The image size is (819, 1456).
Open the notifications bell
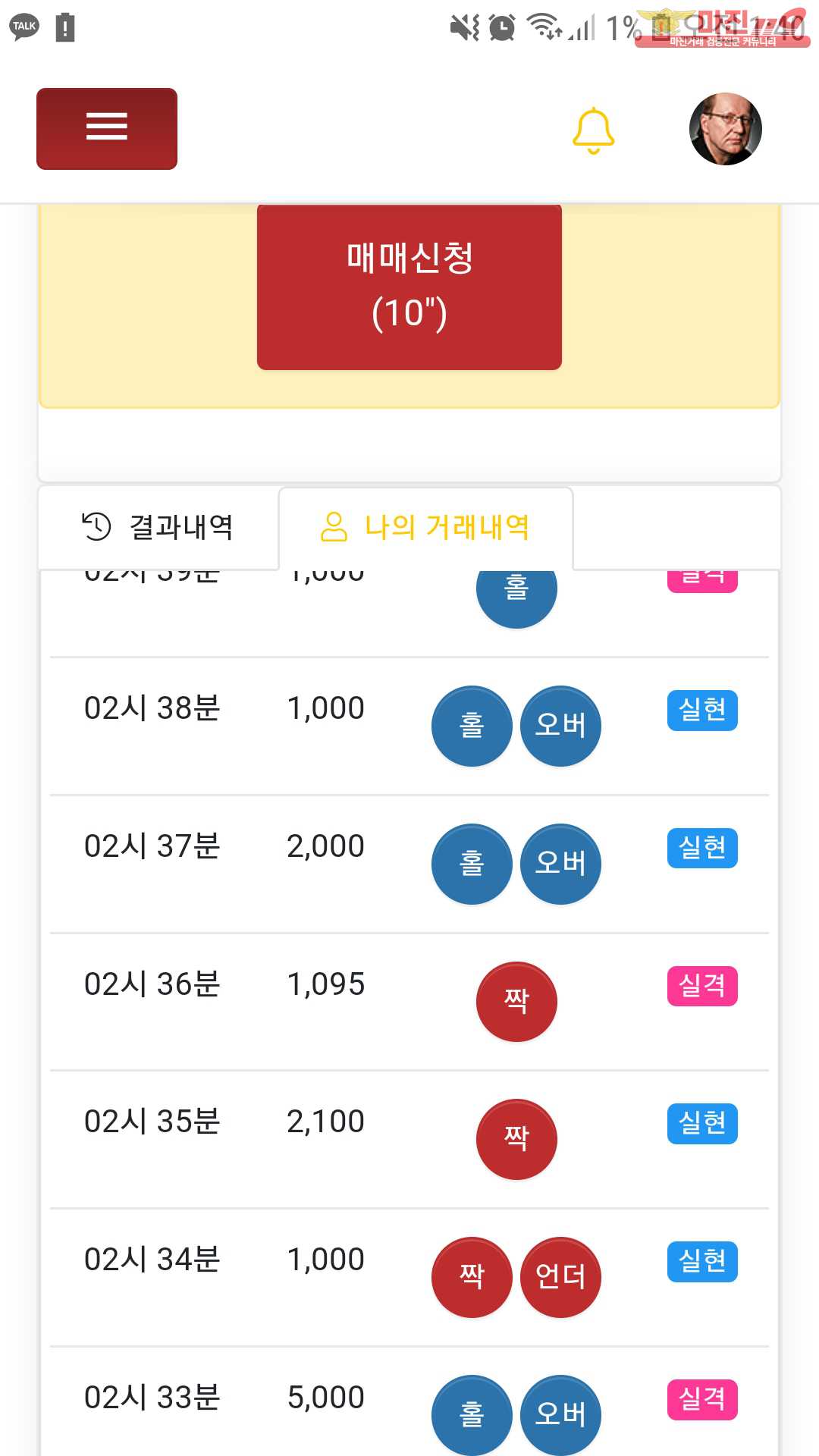(593, 130)
